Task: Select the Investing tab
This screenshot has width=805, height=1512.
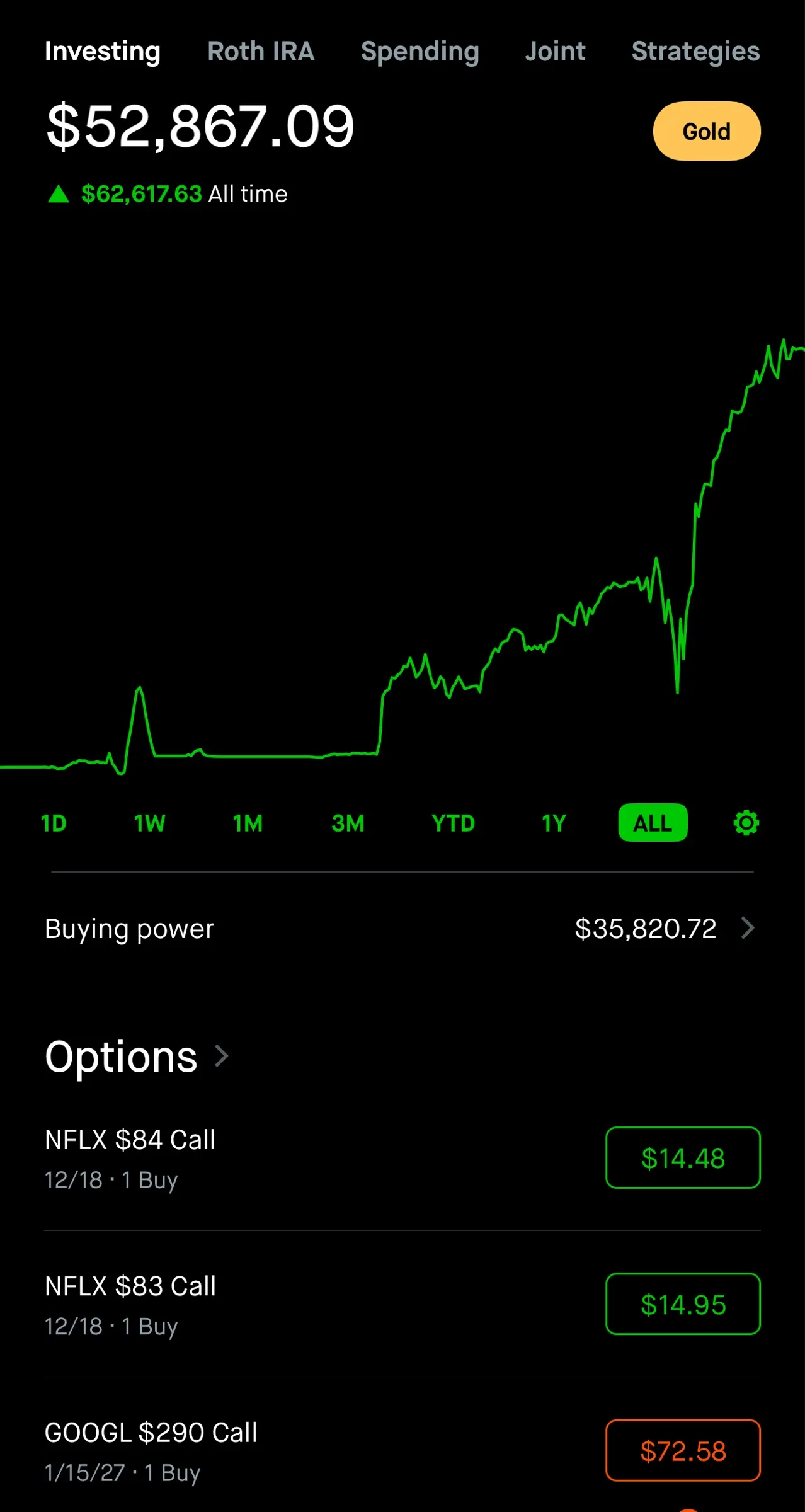Action: pyautogui.click(x=102, y=52)
